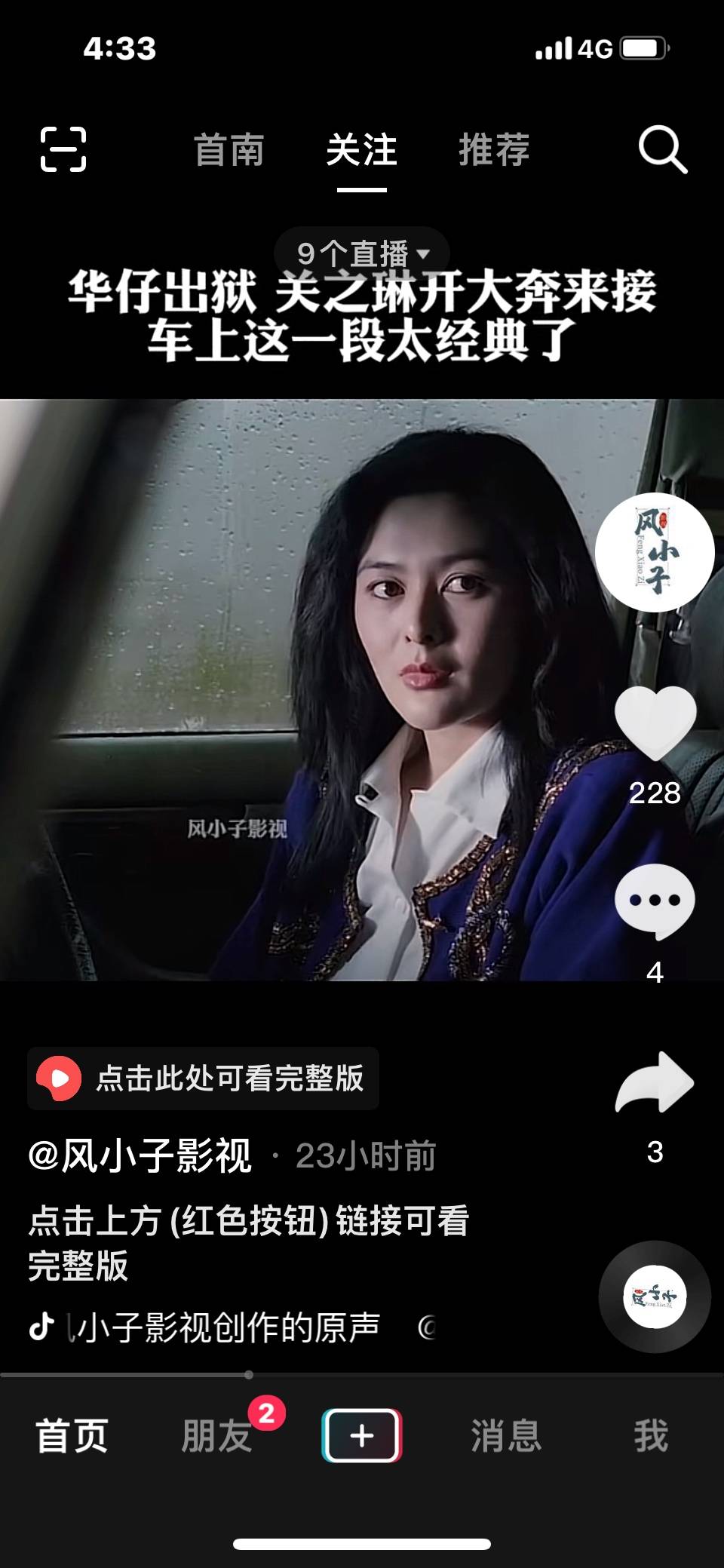The height and width of the screenshot is (1568, 724).
Task: Create a new video with plus button
Action: coord(362,1435)
